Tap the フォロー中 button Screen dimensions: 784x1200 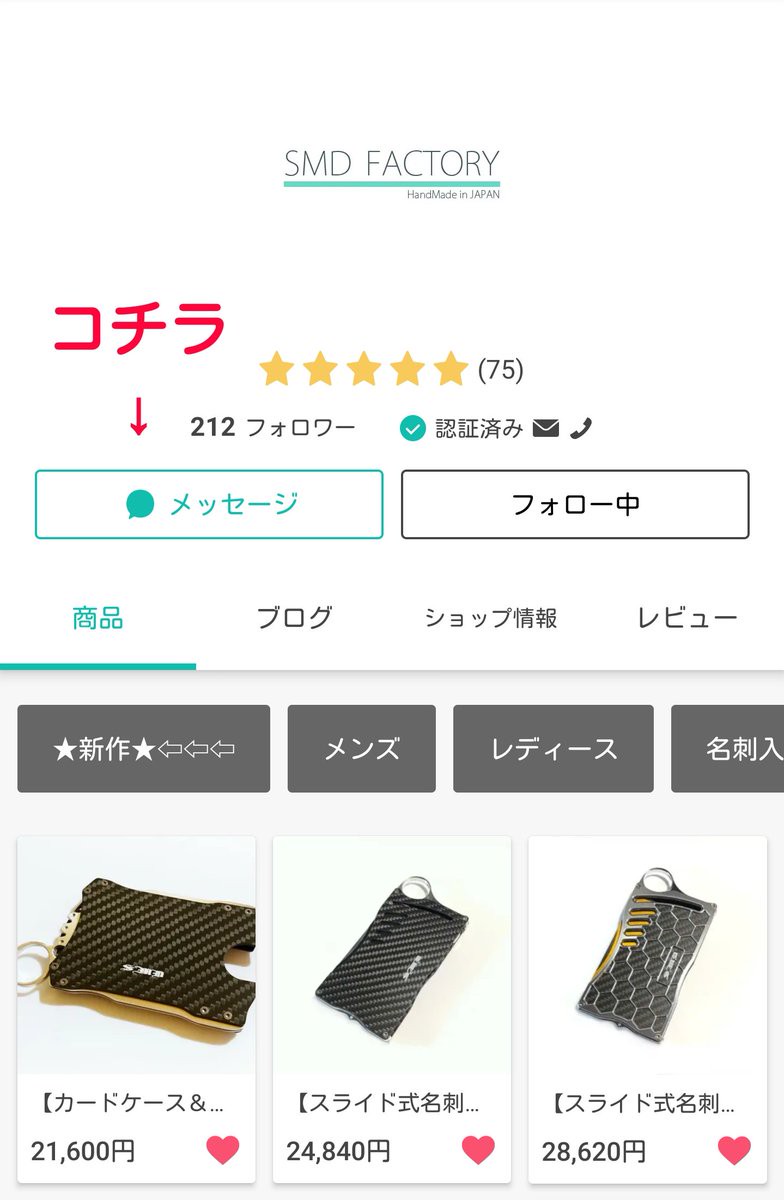click(x=575, y=504)
